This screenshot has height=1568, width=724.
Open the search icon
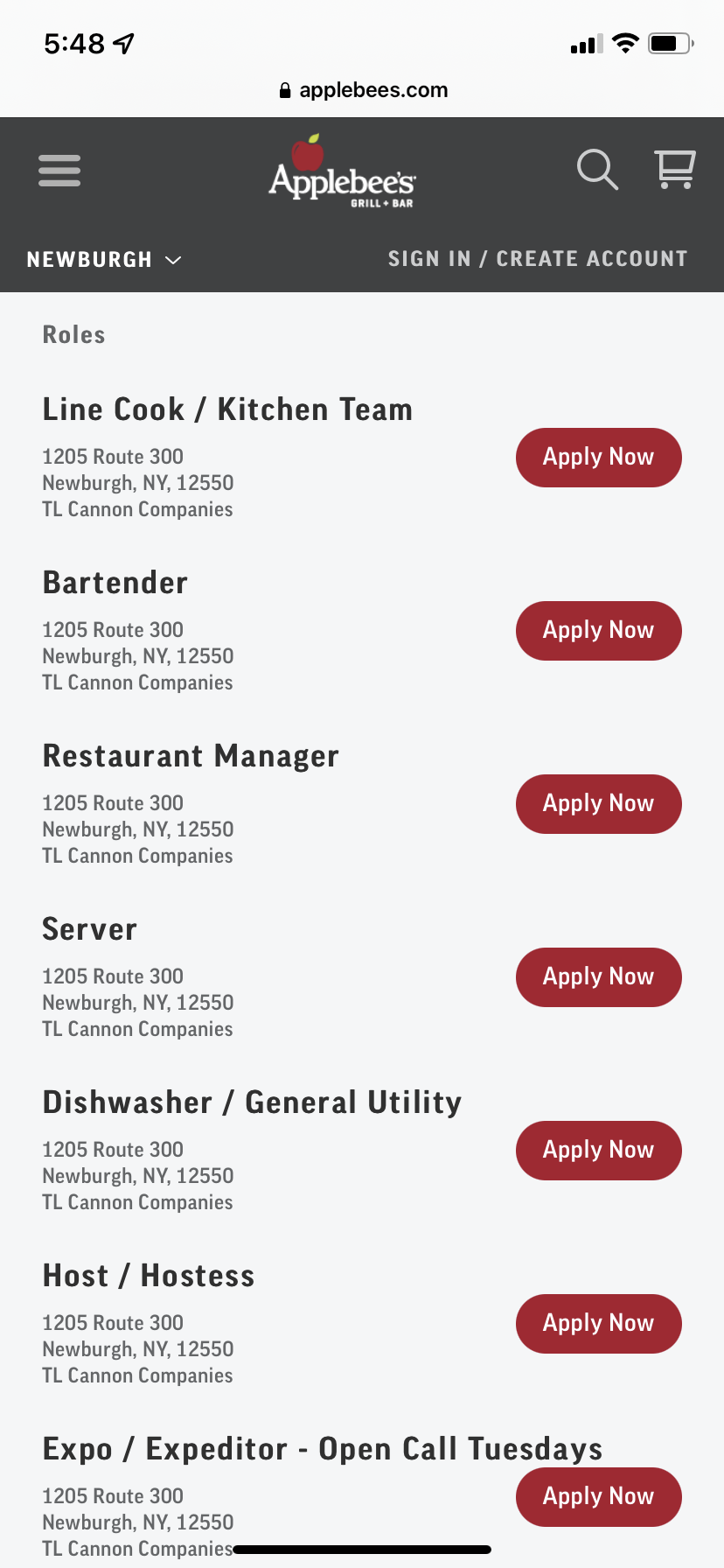click(597, 169)
